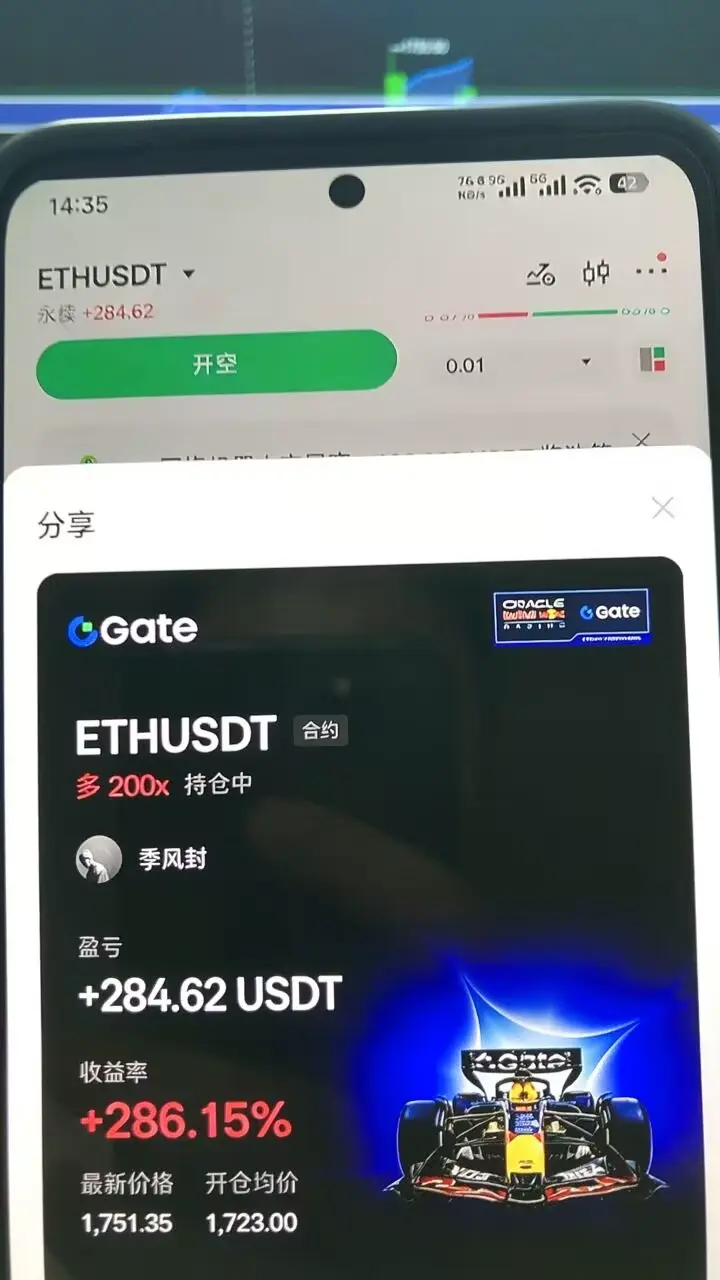This screenshot has height=1280, width=720.
Task: Open the candlestick chart icon
Action: [x=597, y=272]
